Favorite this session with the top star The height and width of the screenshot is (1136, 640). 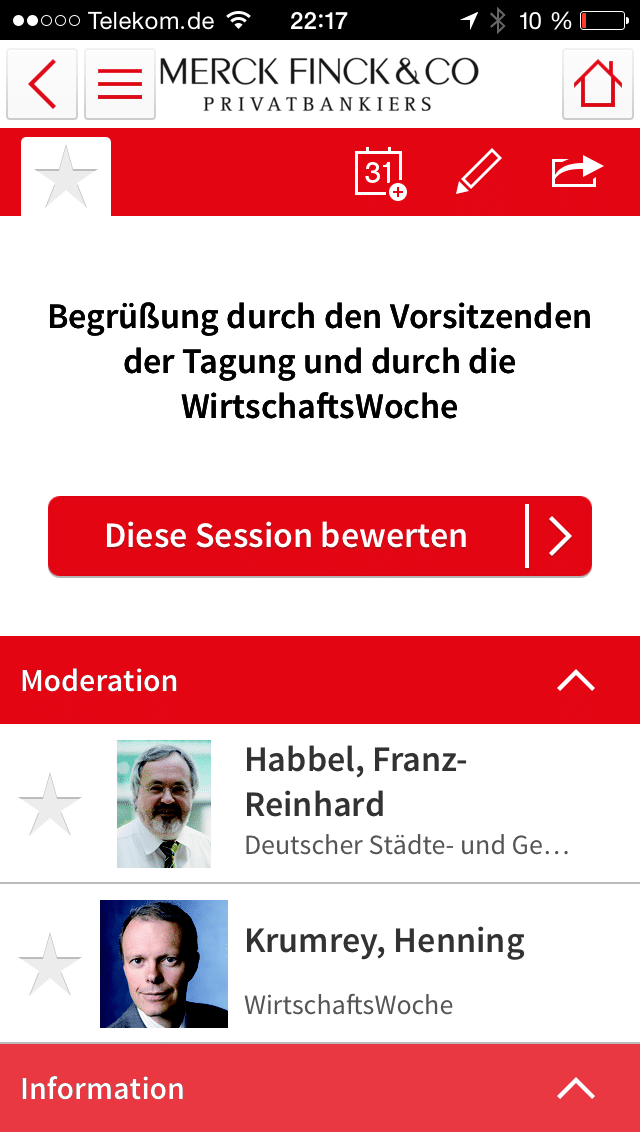coord(66,177)
